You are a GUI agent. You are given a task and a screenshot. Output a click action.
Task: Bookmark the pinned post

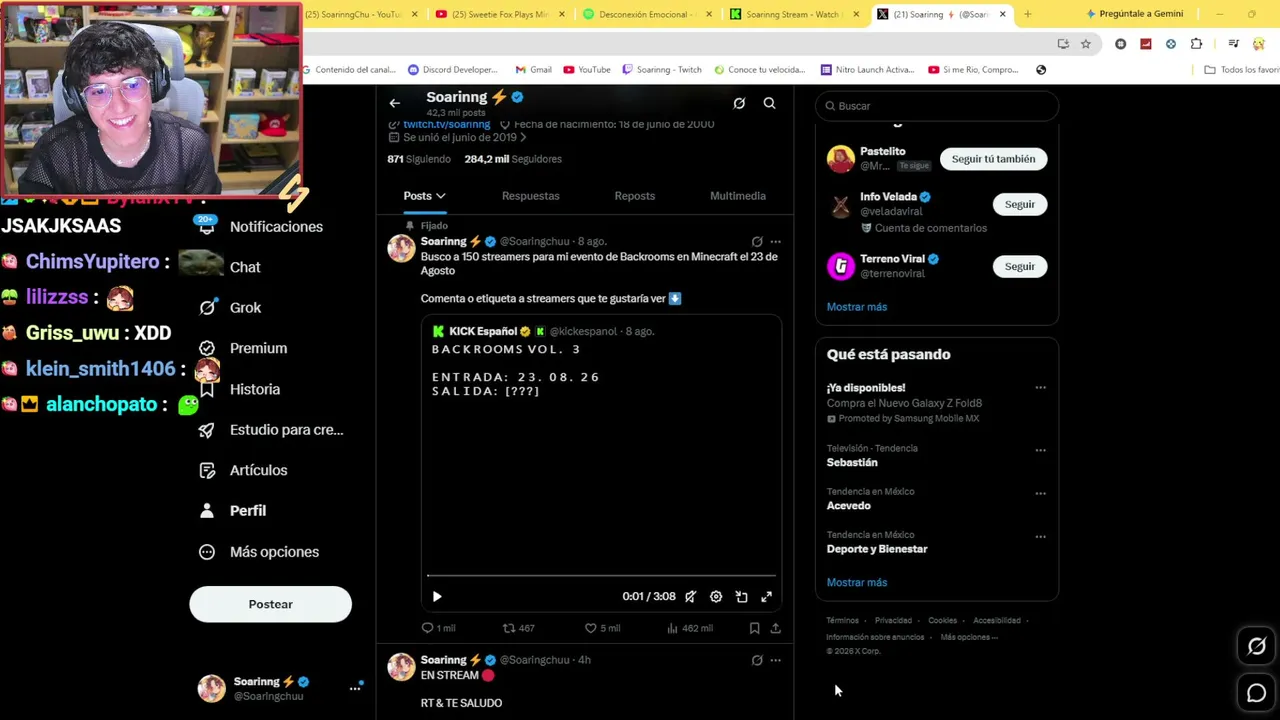pyautogui.click(x=754, y=628)
